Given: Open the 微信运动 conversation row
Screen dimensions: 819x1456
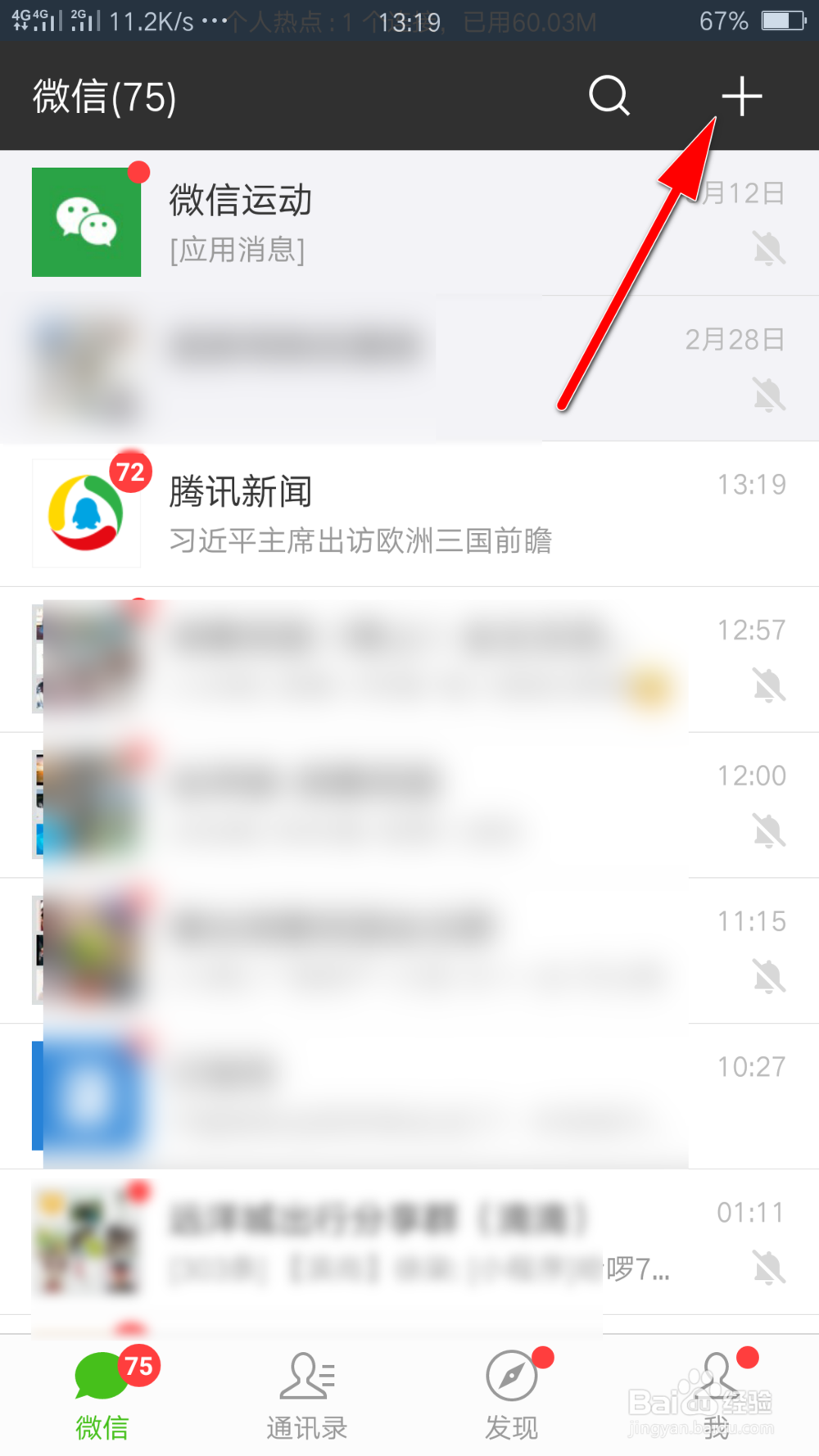Looking at the screenshot, I should pyautogui.click(x=328, y=222).
